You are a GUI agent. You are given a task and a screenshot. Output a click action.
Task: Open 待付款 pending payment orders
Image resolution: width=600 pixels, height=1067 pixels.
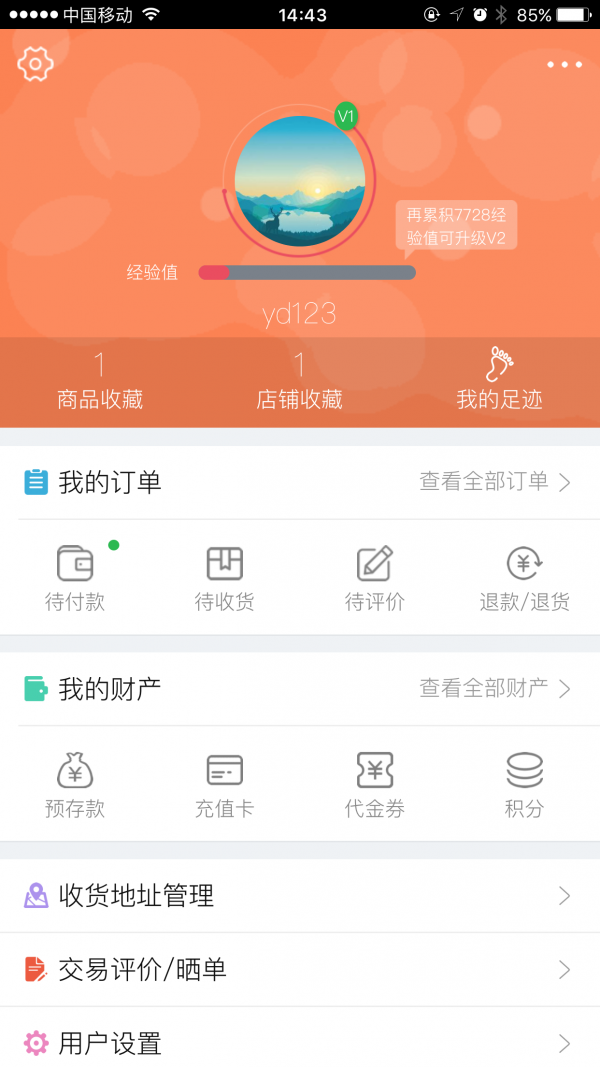coord(75,579)
